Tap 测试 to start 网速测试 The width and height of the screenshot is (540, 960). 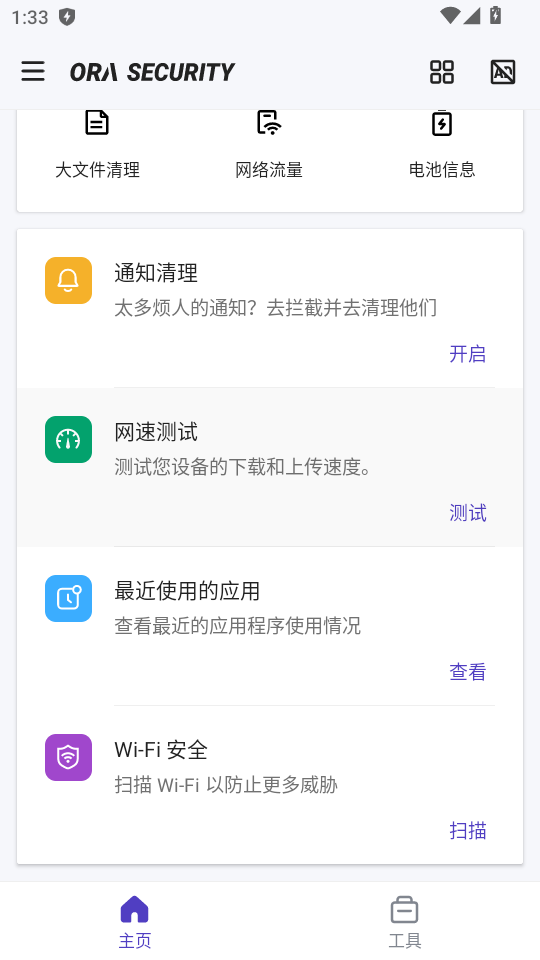pyautogui.click(x=468, y=513)
